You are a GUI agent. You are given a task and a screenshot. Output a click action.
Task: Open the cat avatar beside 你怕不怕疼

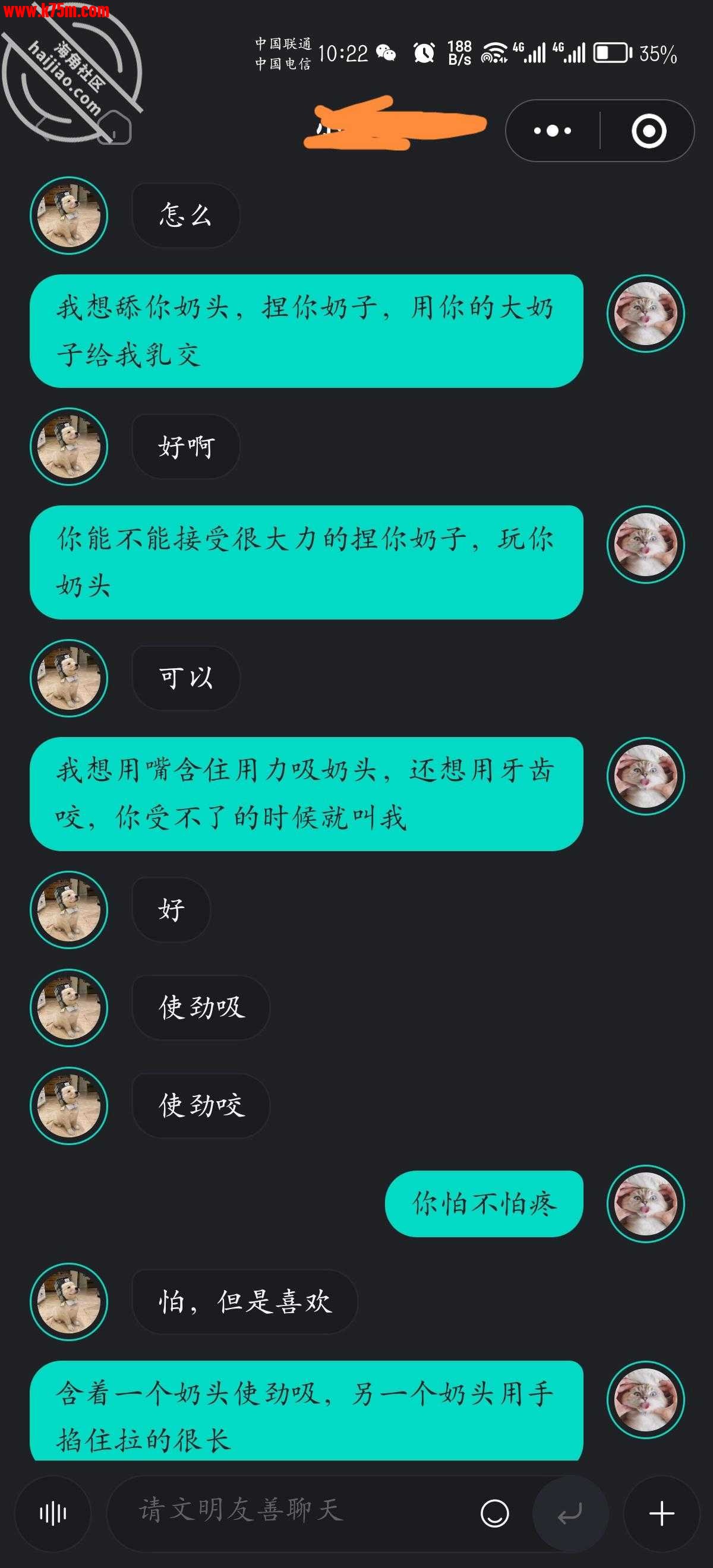pos(645,1203)
